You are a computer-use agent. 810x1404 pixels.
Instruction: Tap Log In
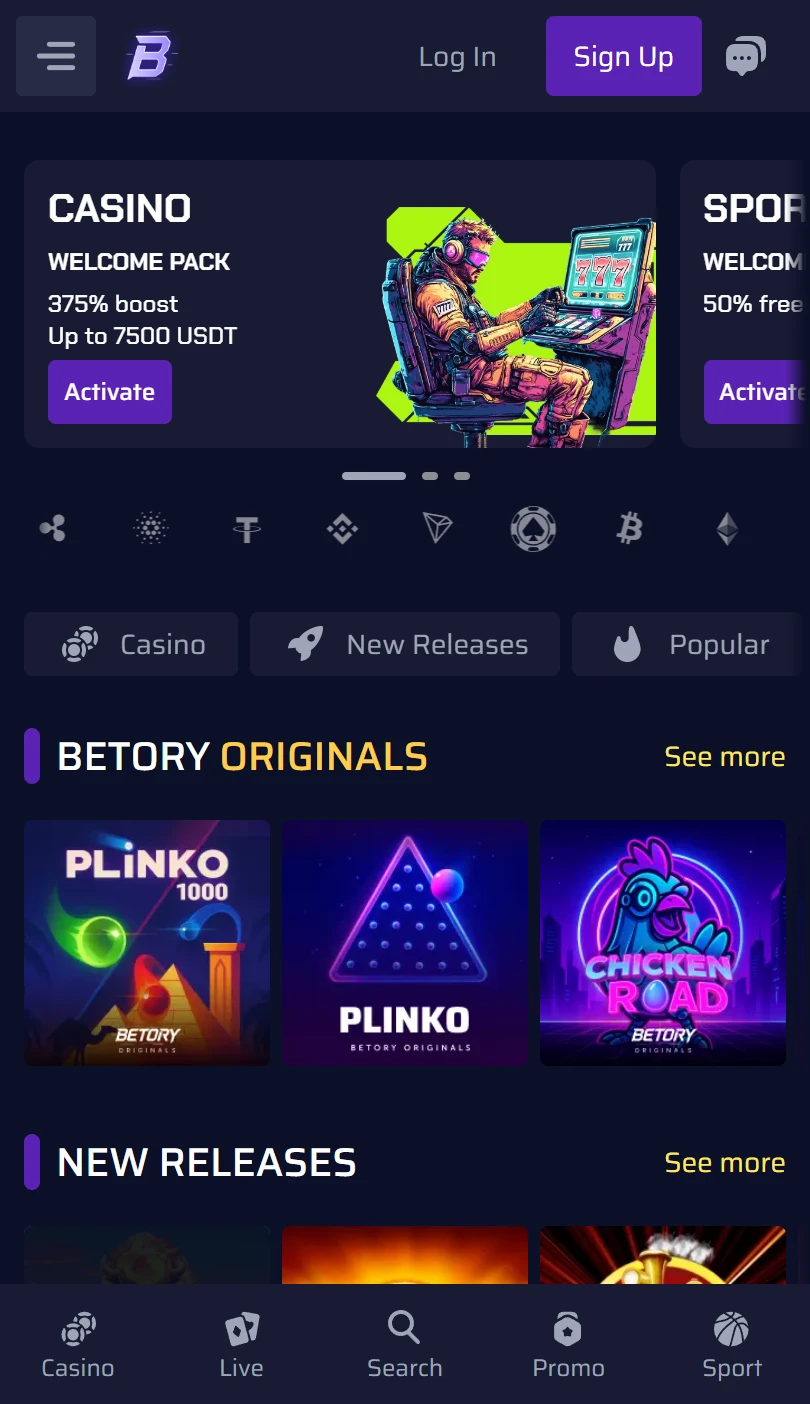click(457, 57)
